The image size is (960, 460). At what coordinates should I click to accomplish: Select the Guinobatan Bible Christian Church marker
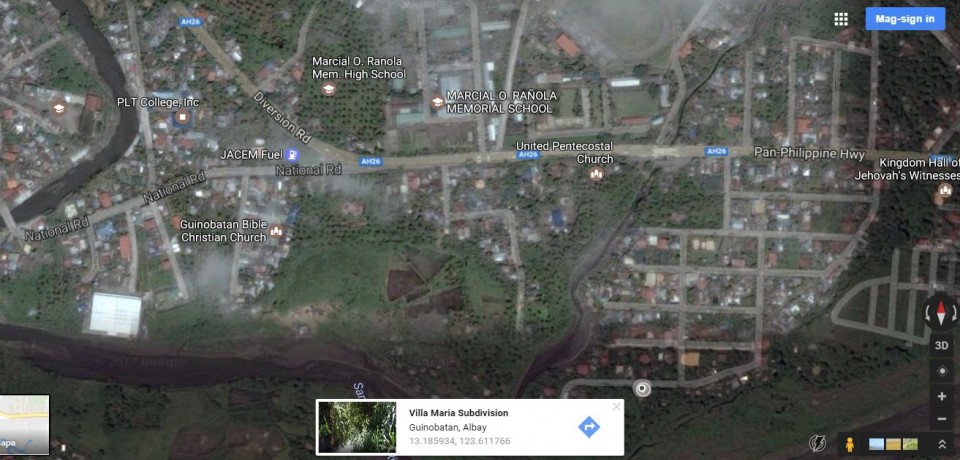277,232
